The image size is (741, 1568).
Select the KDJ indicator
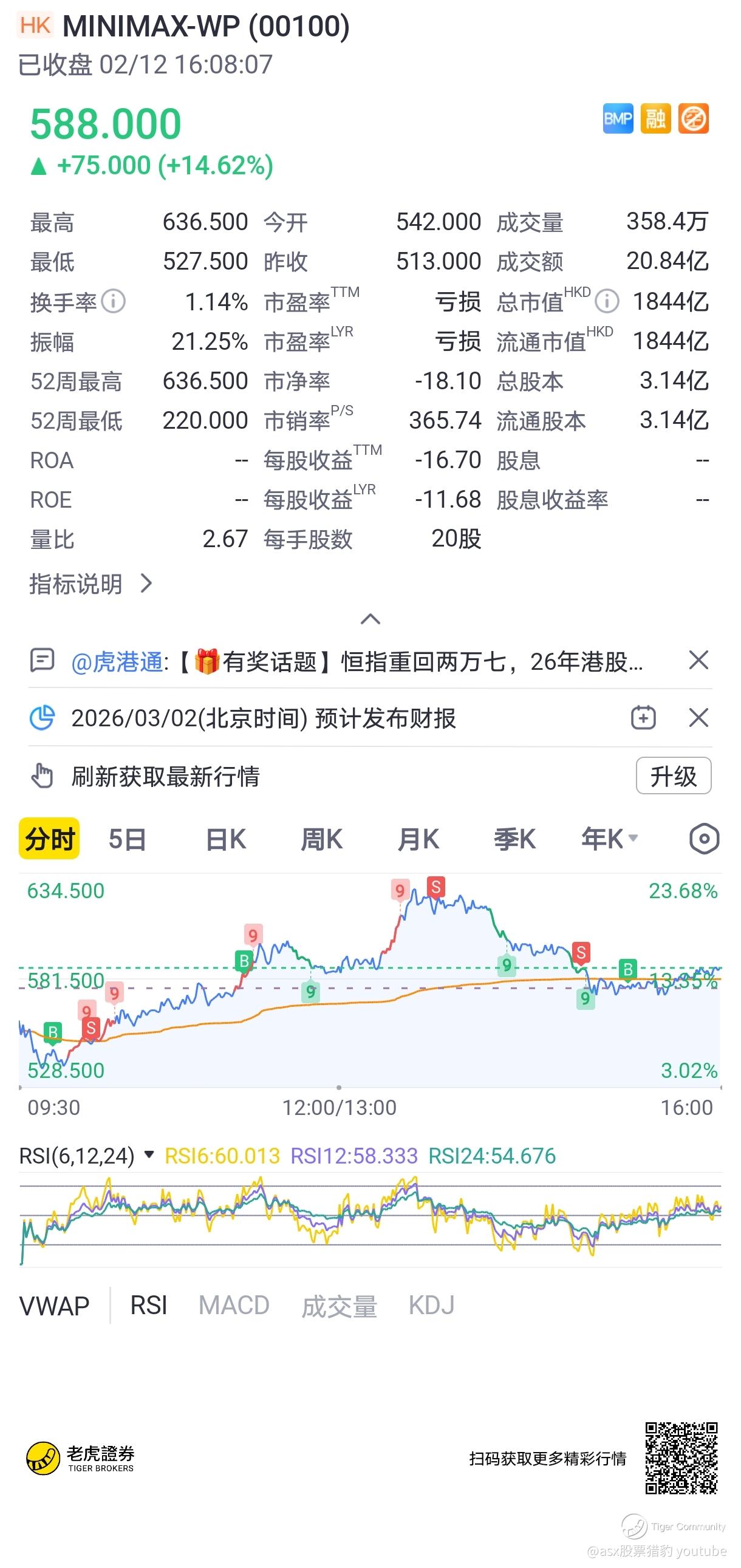pyautogui.click(x=431, y=1306)
